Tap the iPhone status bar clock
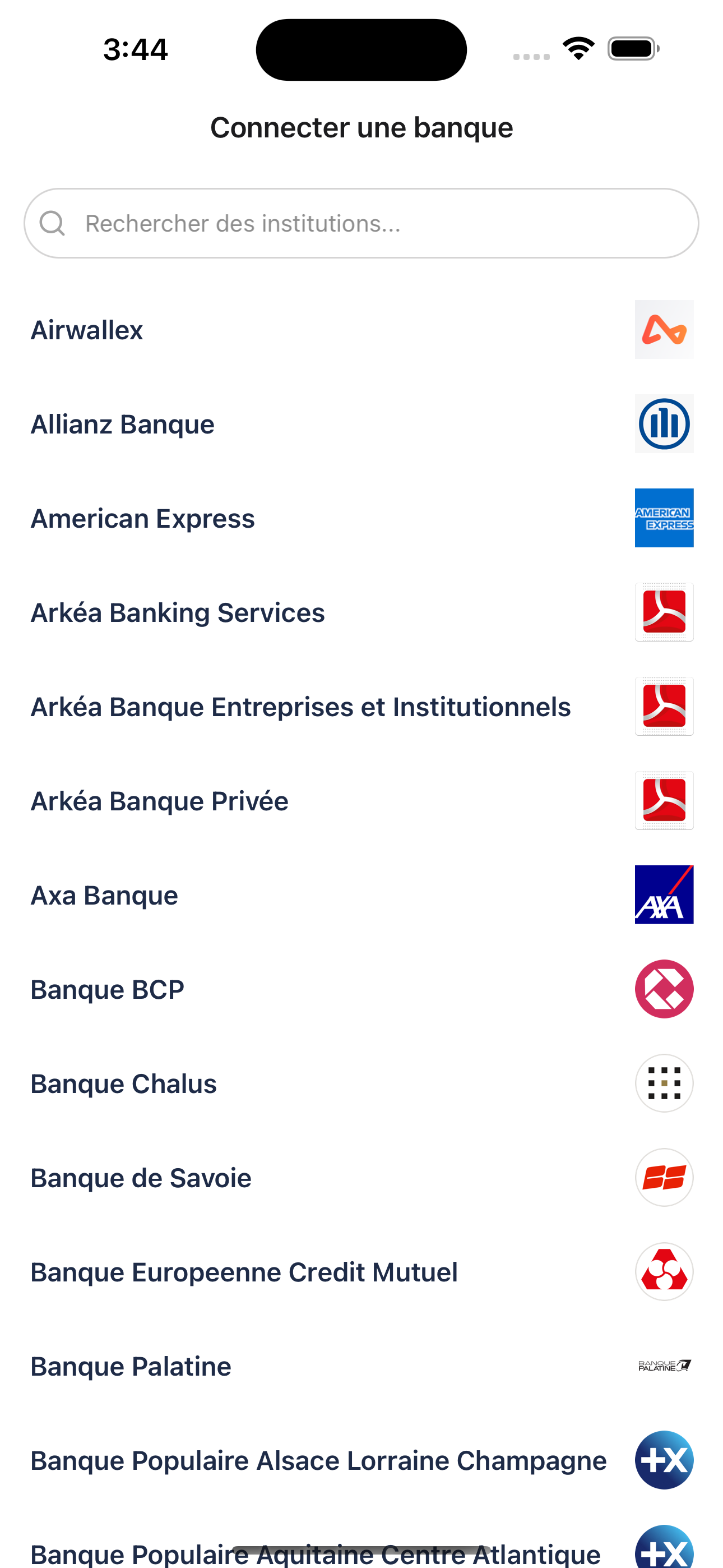Viewport: 723px width, 1568px height. pyautogui.click(x=135, y=49)
